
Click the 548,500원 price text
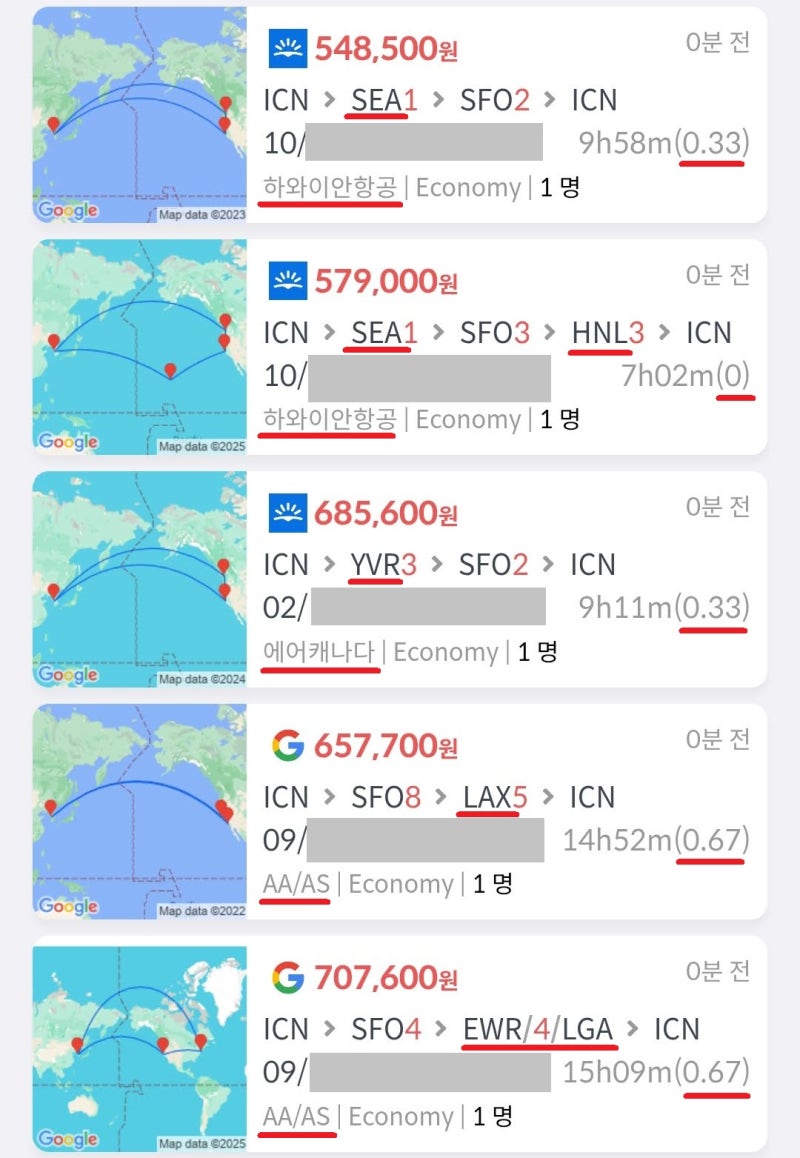coord(385,47)
